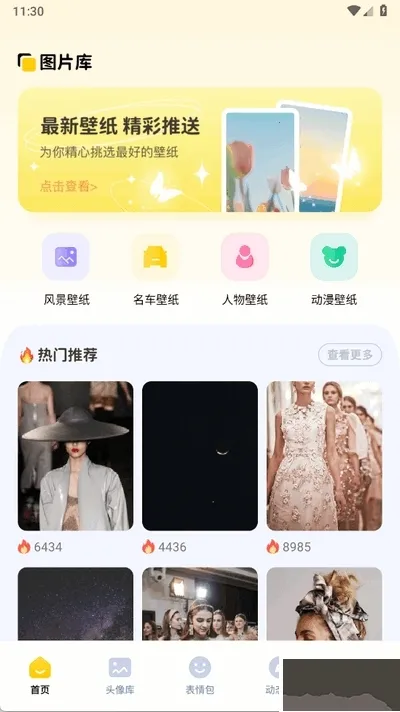Image resolution: width=400 pixels, height=712 pixels.
Task: Switch to the 头像库 tab
Action: 120,676
